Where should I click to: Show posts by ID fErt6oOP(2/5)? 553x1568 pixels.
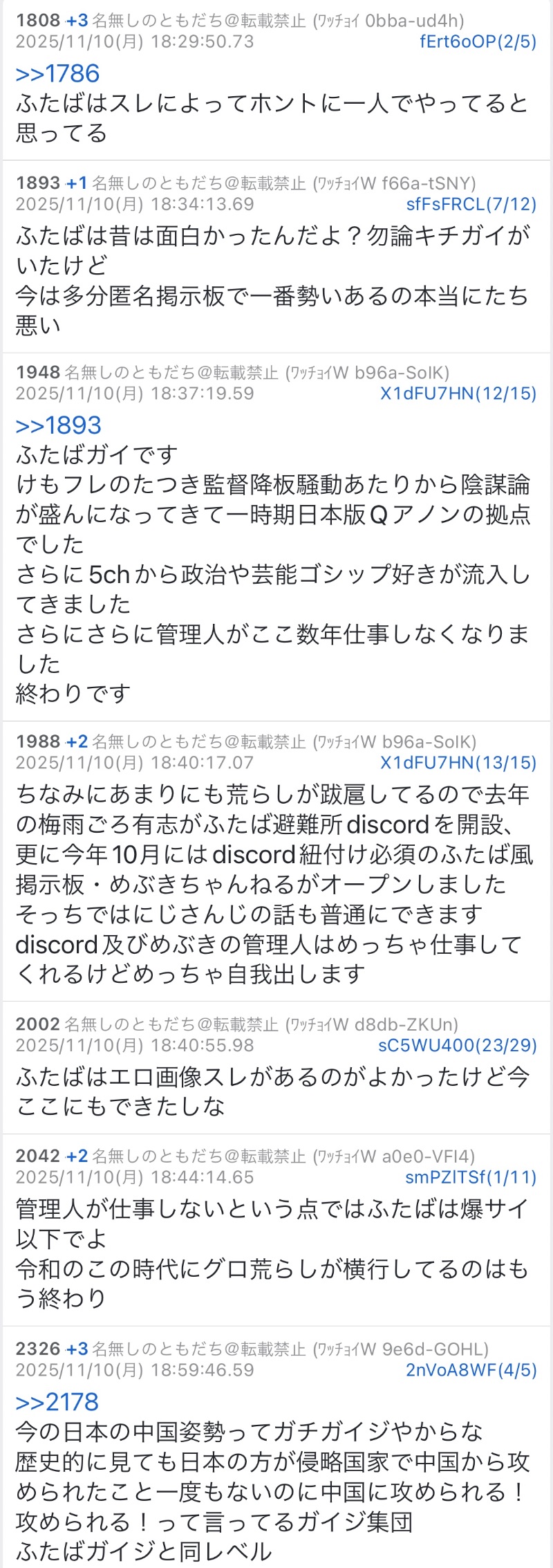point(478,41)
